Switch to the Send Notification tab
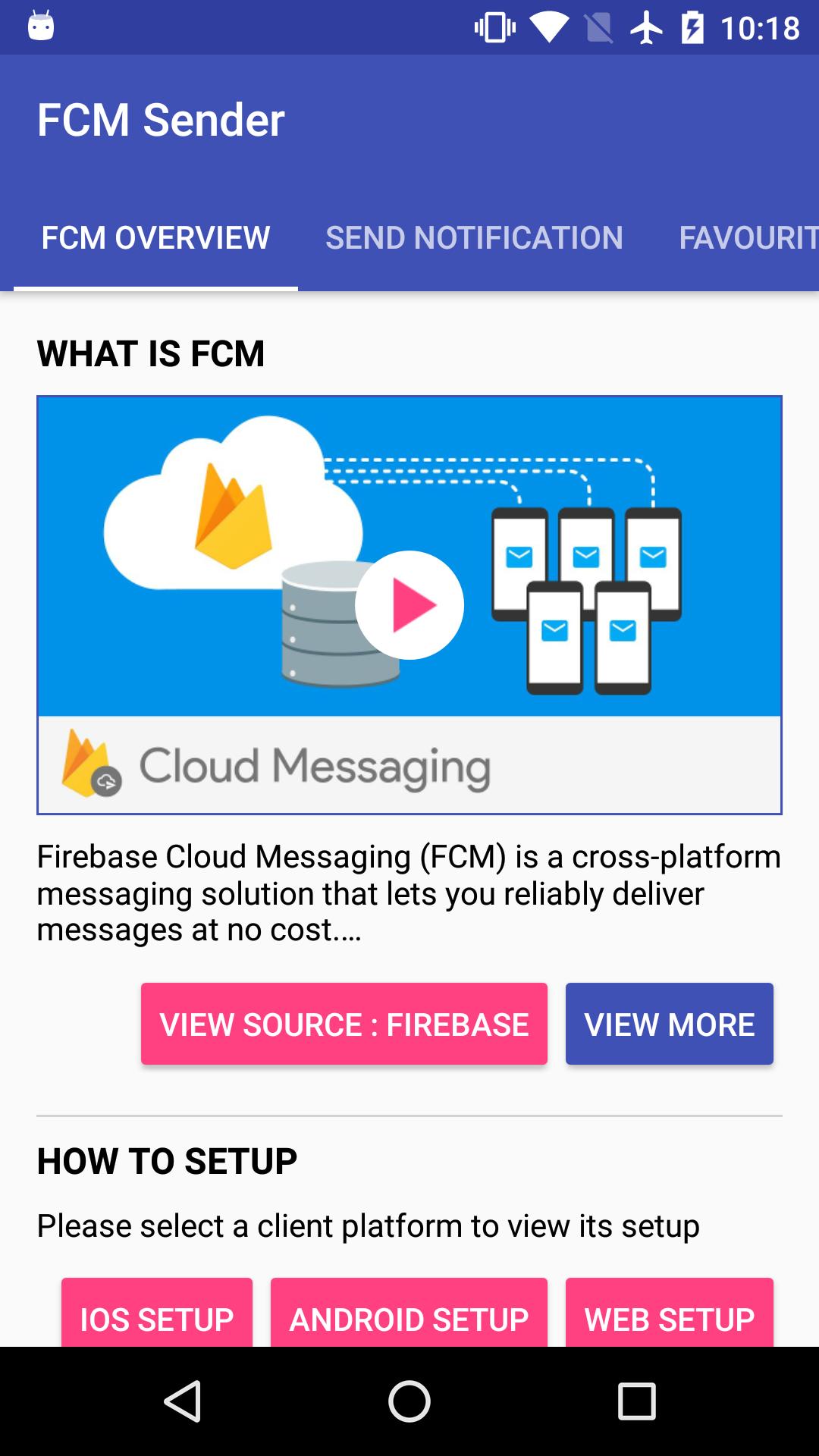The height and width of the screenshot is (1456, 819). tap(474, 238)
